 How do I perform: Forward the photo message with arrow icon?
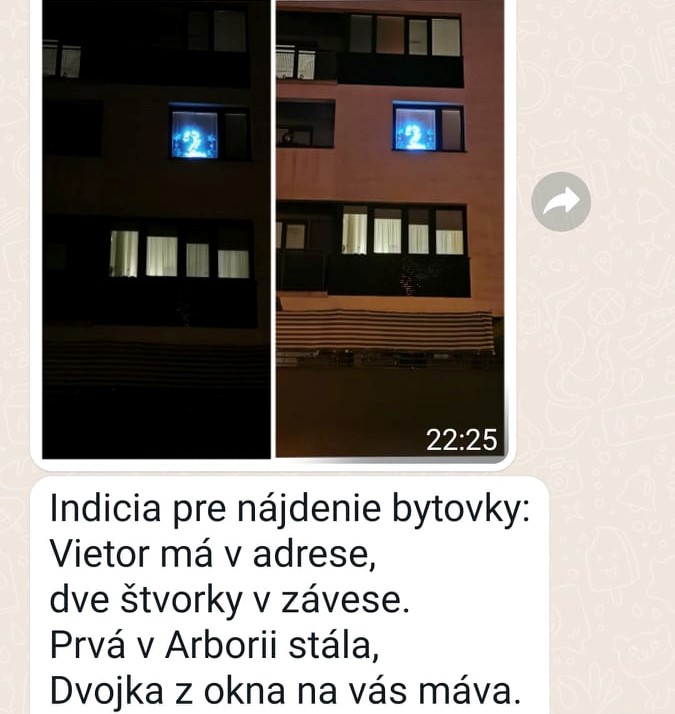coord(561,201)
